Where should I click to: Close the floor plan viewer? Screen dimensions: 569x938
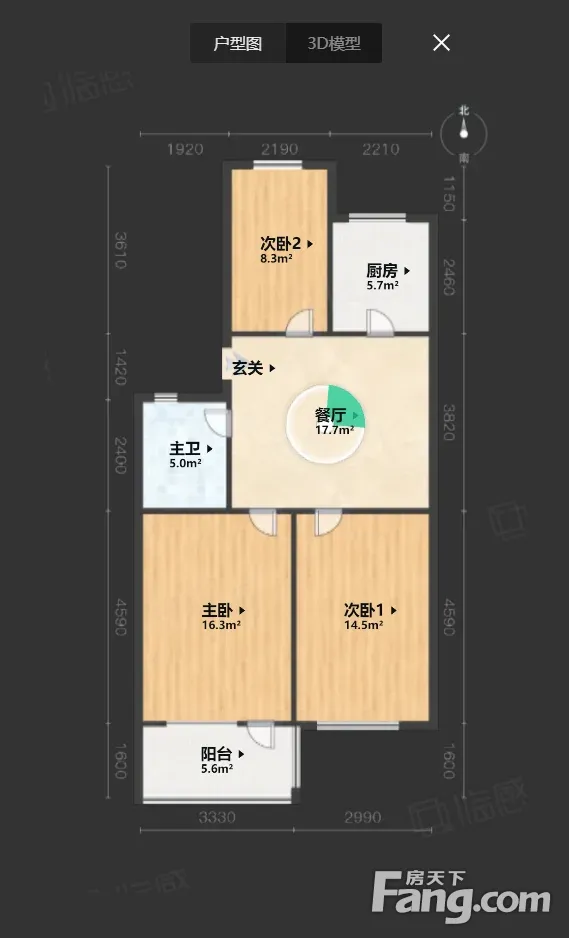[x=442, y=43]
